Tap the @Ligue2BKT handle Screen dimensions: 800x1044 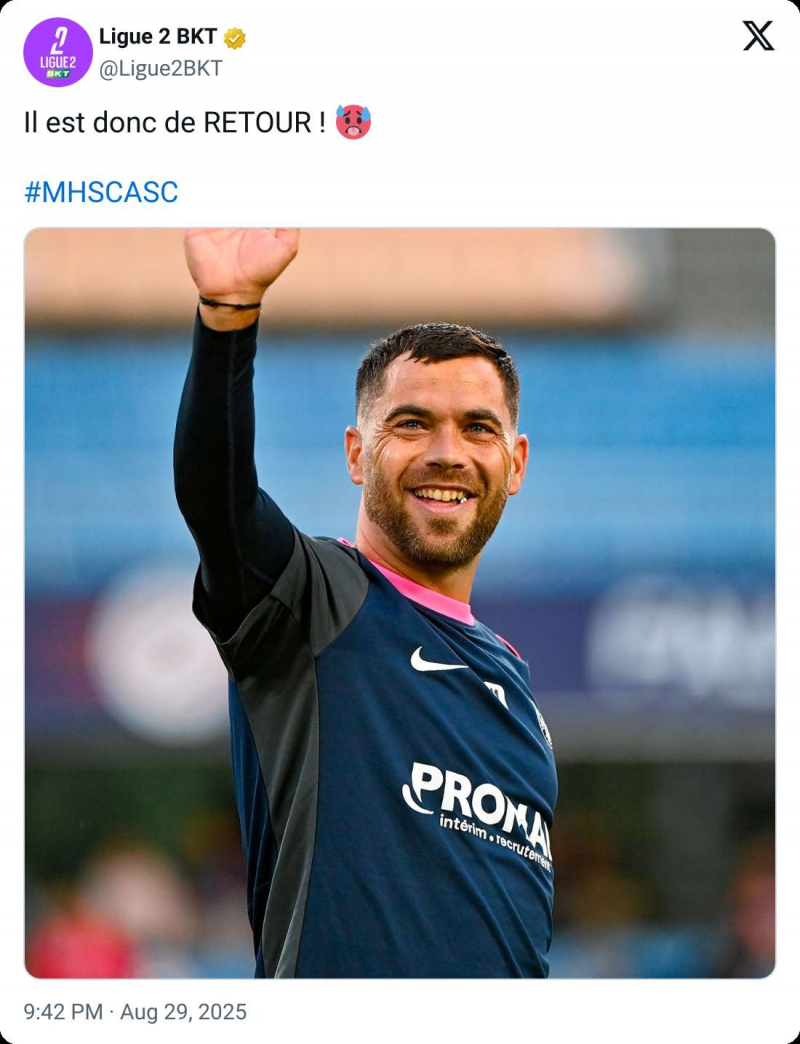pos(160,68)
